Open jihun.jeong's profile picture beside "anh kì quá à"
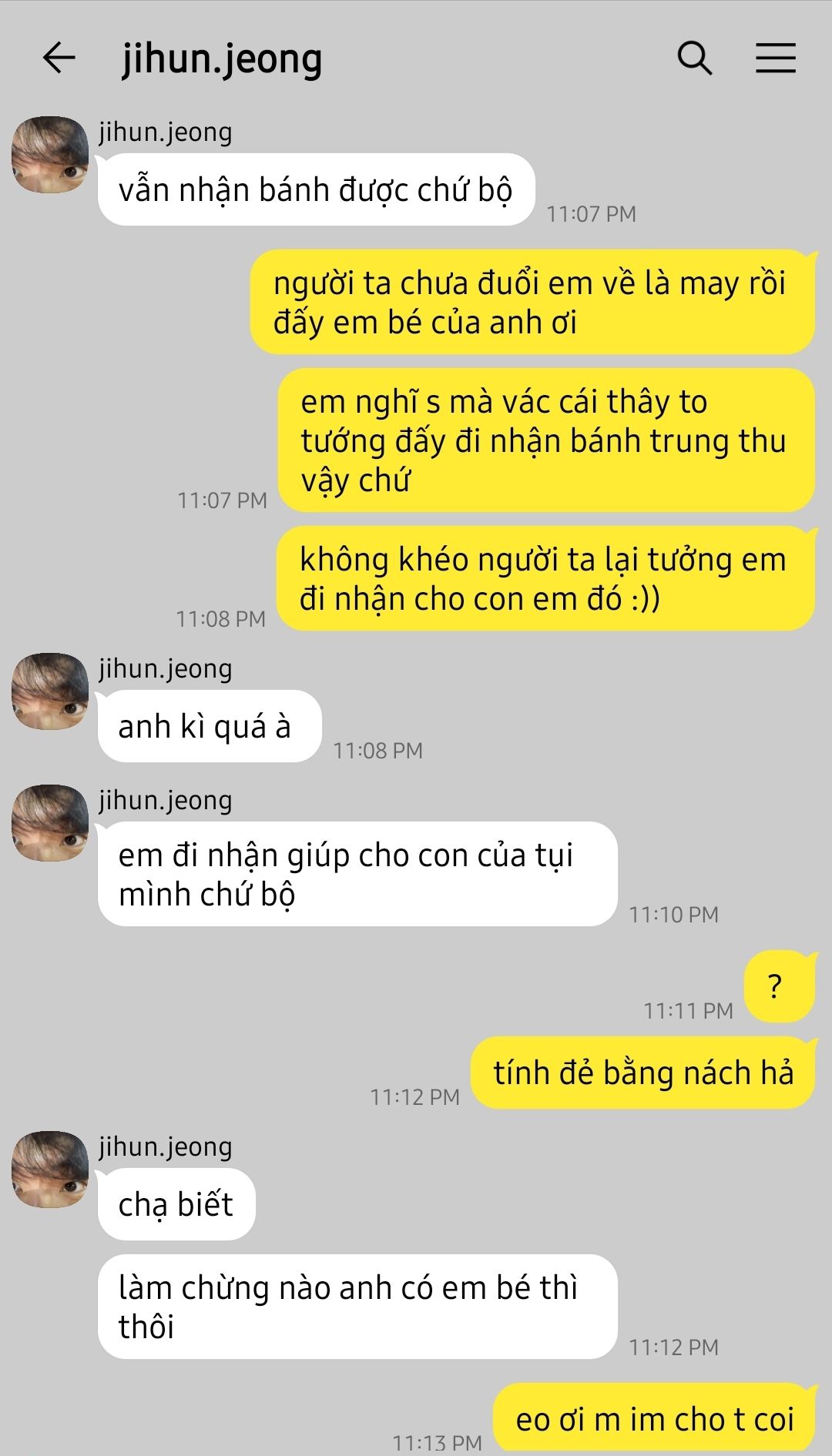Image resolution: width=832 pixels, height=1456 pixels. click(x=50, y=691)
